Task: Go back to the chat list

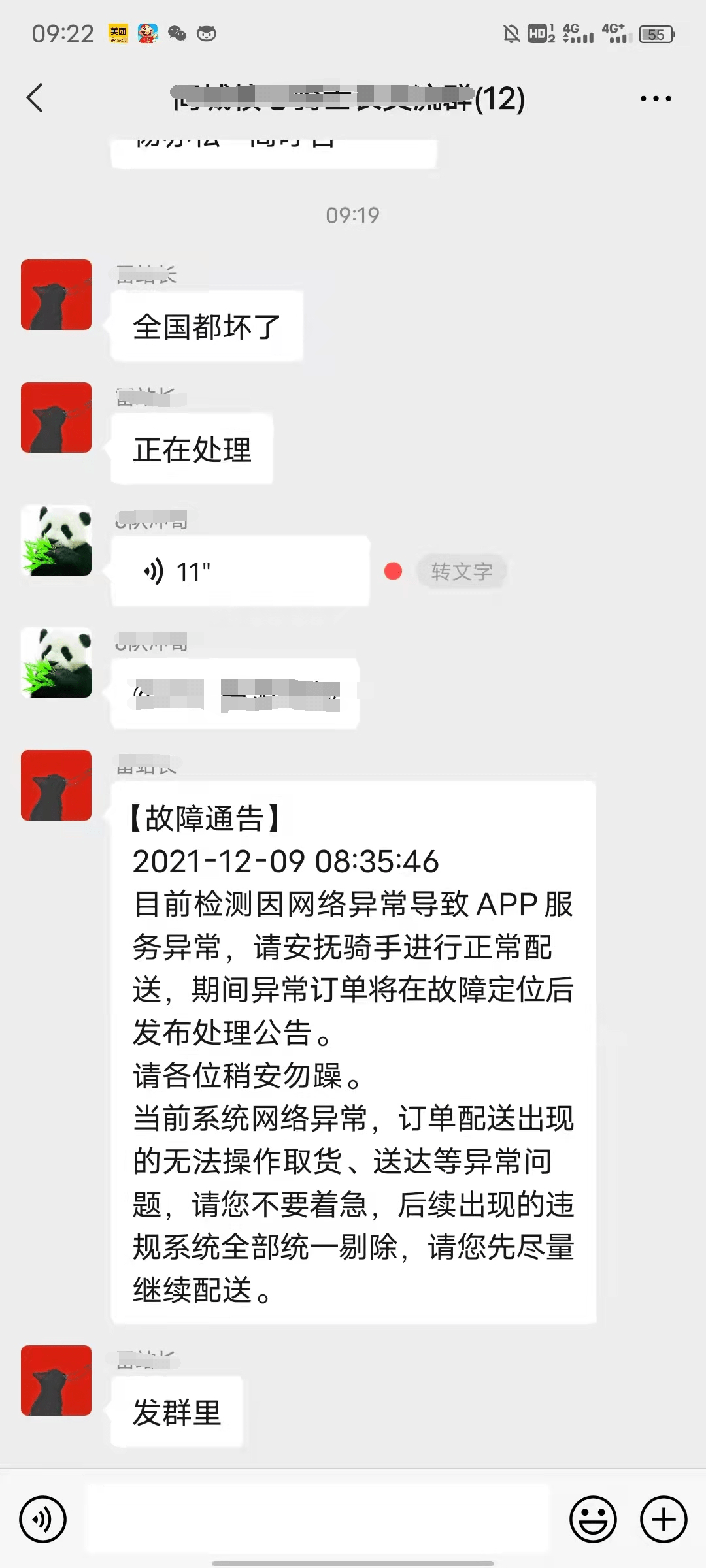Action: coord(35,98)
